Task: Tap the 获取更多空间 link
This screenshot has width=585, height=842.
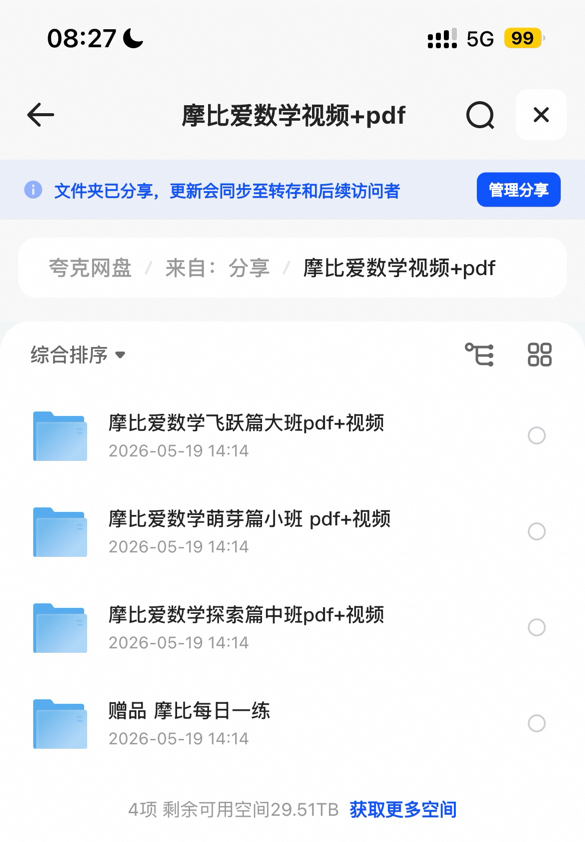Action: [x=403, y=809]
